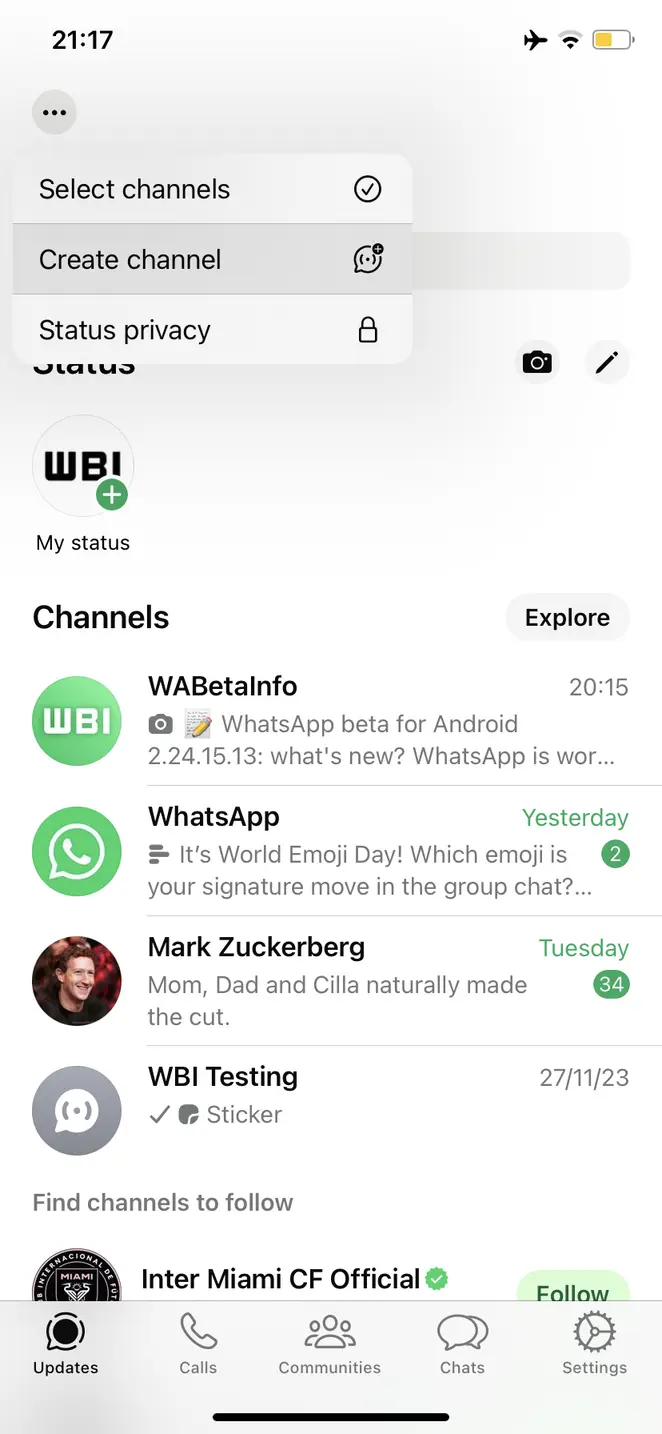Open Status privacy settings
Image resolution: width=662 pixels, height=1434 pixels.
pos(211,330)
